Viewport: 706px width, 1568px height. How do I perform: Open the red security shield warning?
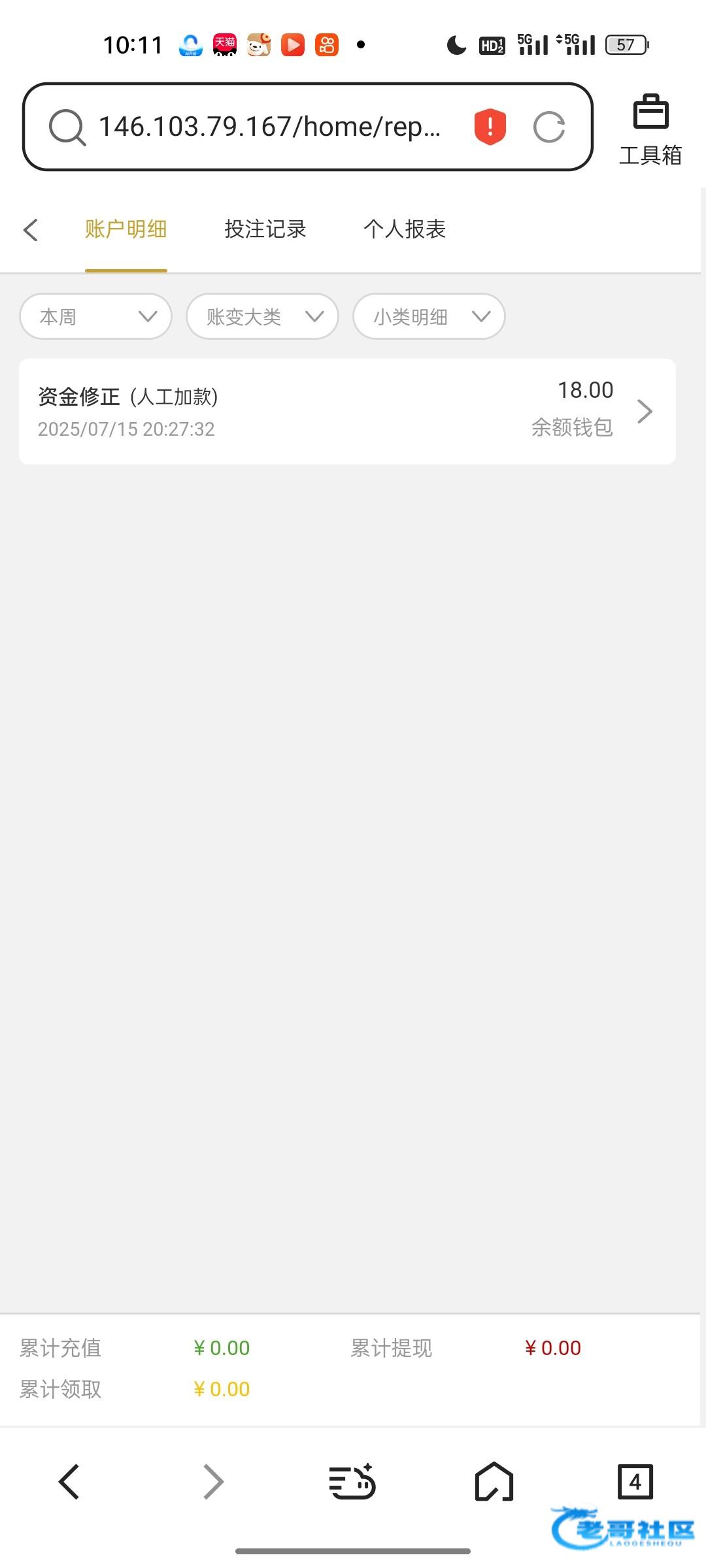[x=490, y=126]
